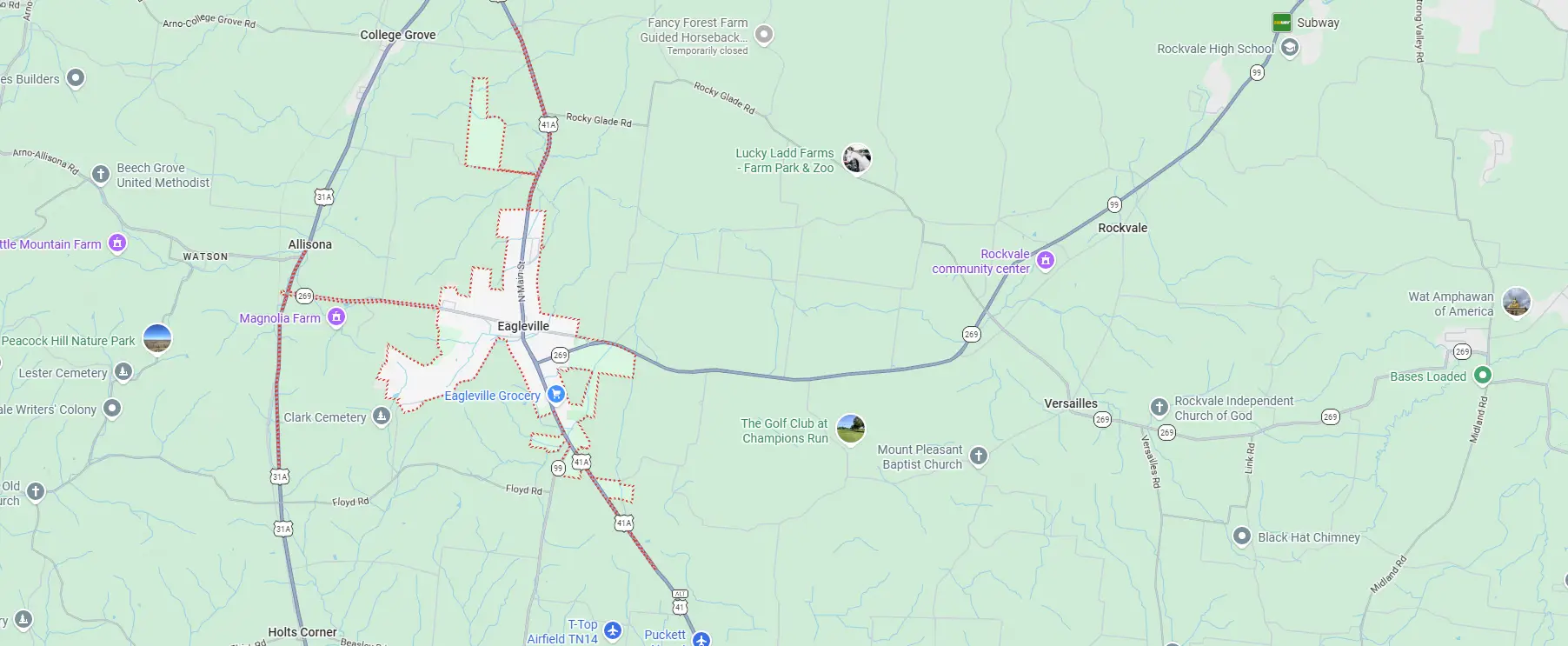This screenshot has width=1568, height=646.
Task: Select the Eagleville Grocery shopping pin
Action: 556,395
